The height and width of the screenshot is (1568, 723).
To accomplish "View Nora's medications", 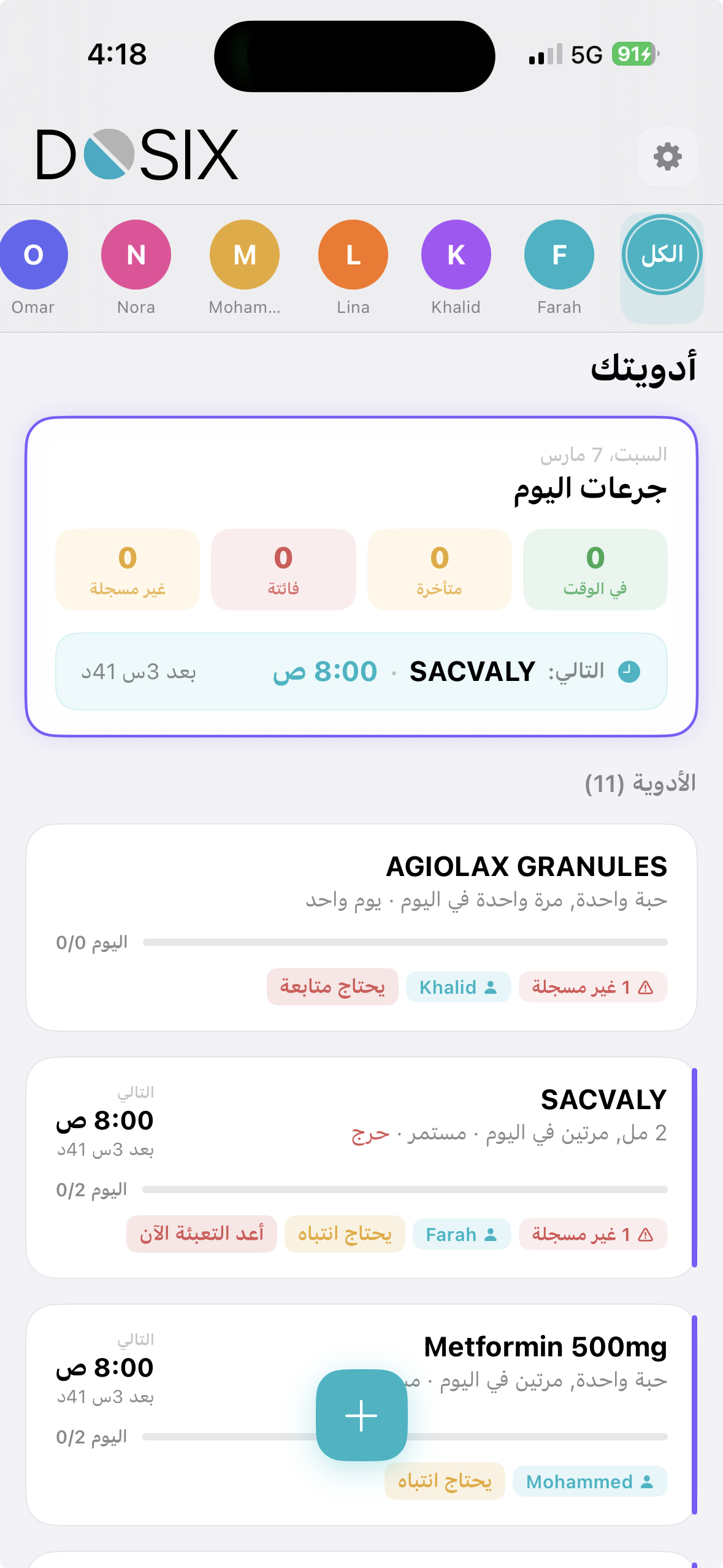I will click(x=136, y=255).
